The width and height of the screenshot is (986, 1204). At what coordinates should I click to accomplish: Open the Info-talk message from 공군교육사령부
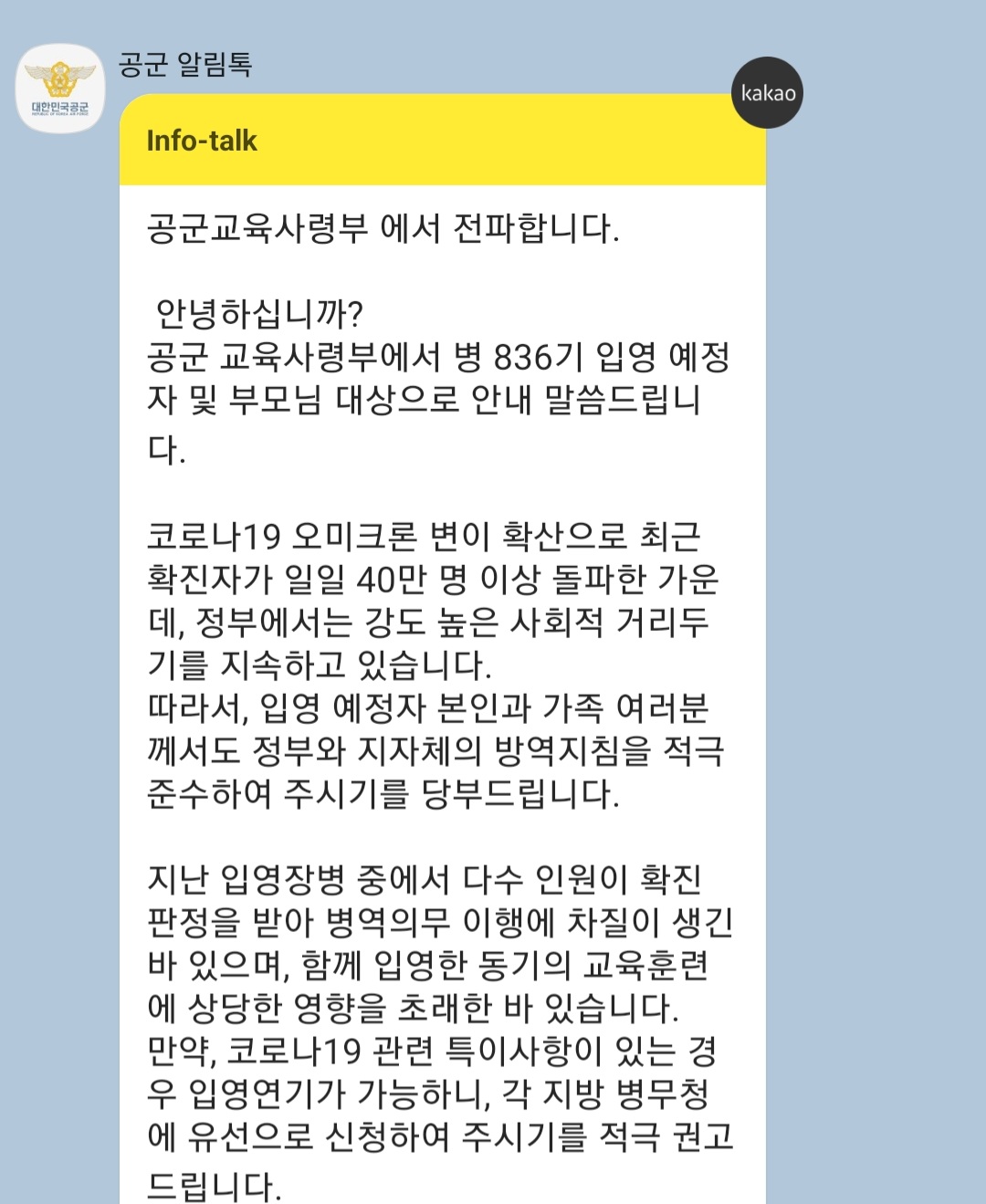coord(442,639)
